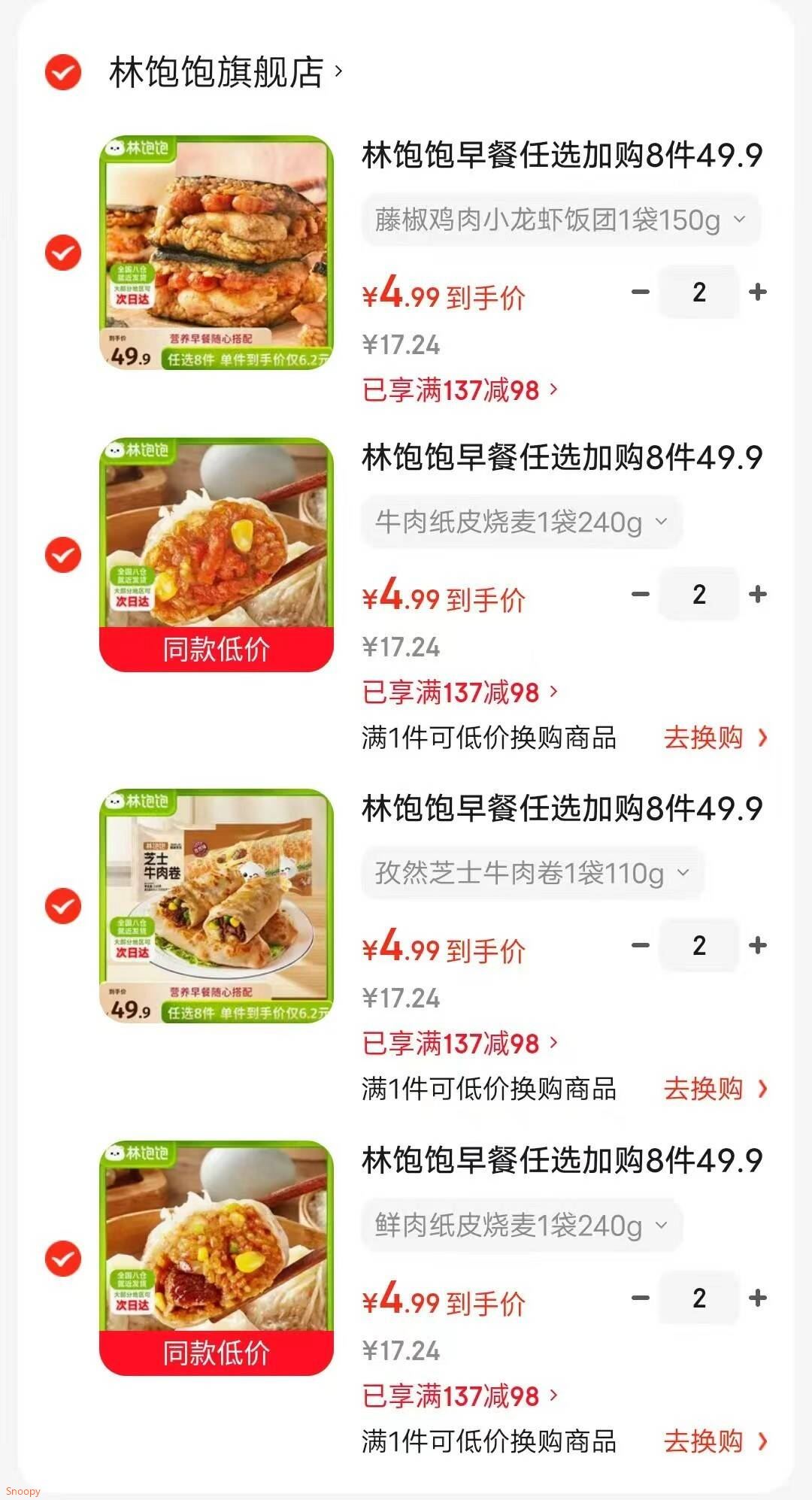Change the 藤椒鸡肉小龙虾饭团1袋150g variant
The image size is (812, 1500).
[x=560, y=220]
